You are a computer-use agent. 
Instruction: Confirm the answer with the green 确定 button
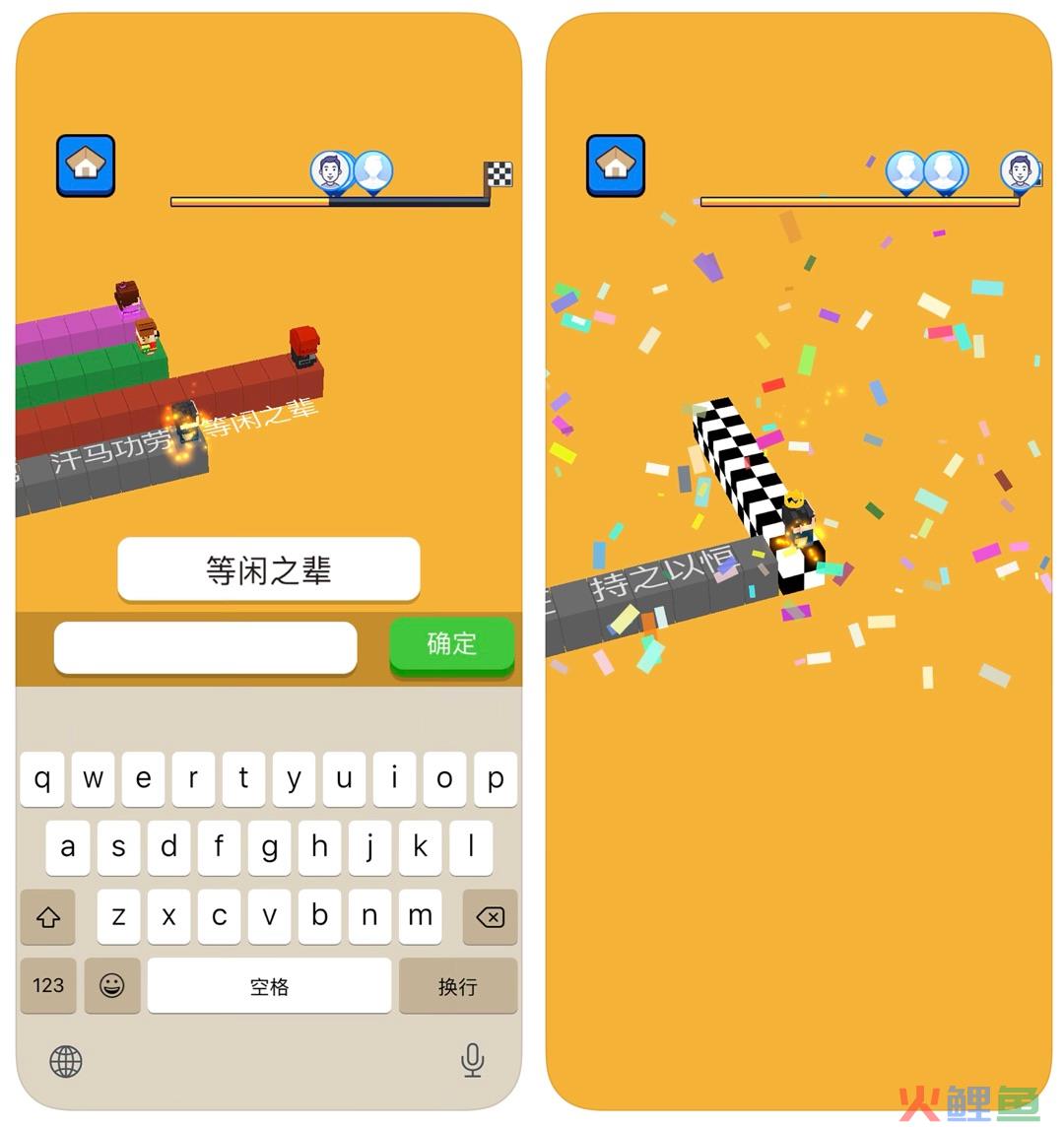point(451,644)
